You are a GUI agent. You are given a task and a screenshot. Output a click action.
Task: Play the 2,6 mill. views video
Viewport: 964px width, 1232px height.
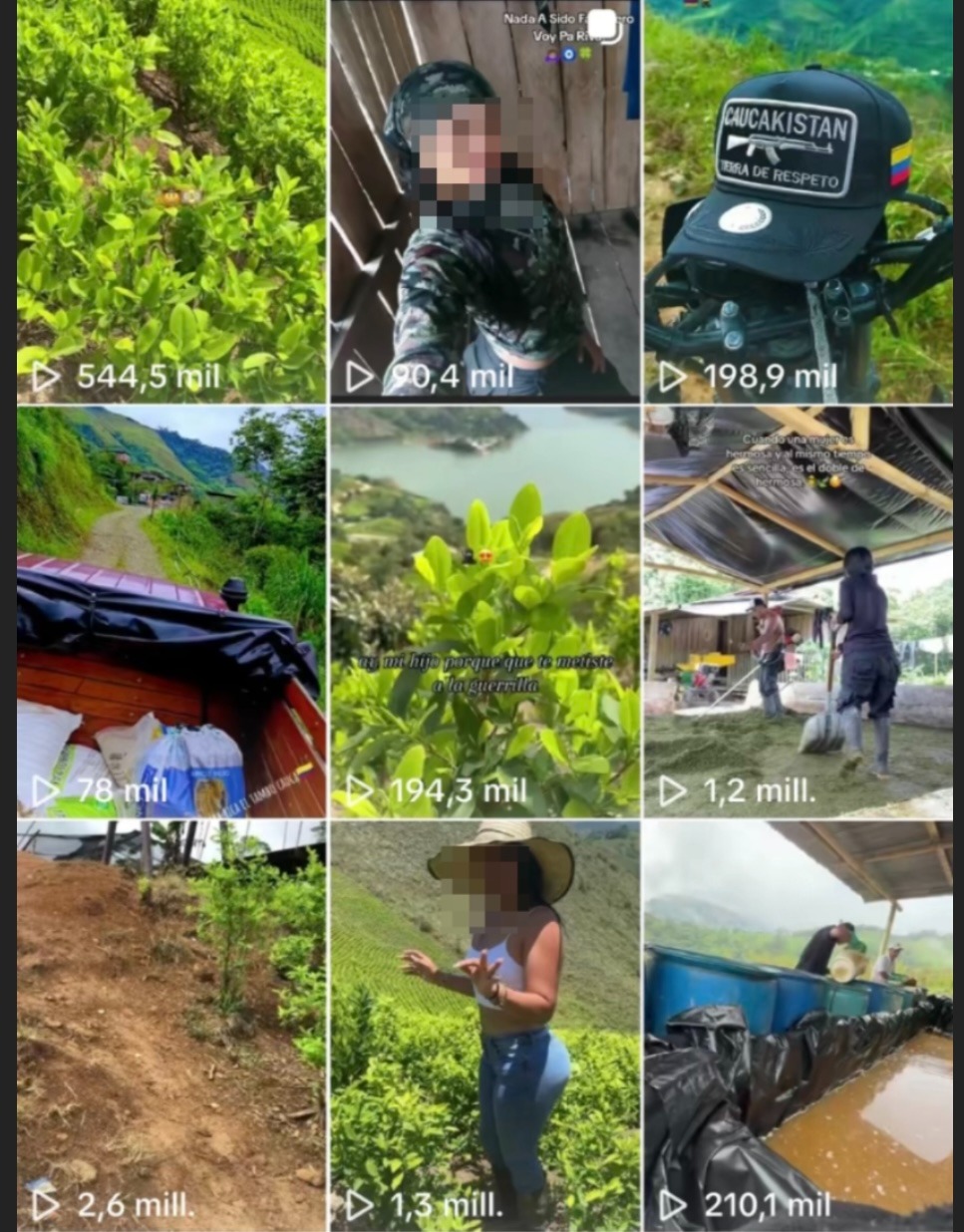point(170,1025)
